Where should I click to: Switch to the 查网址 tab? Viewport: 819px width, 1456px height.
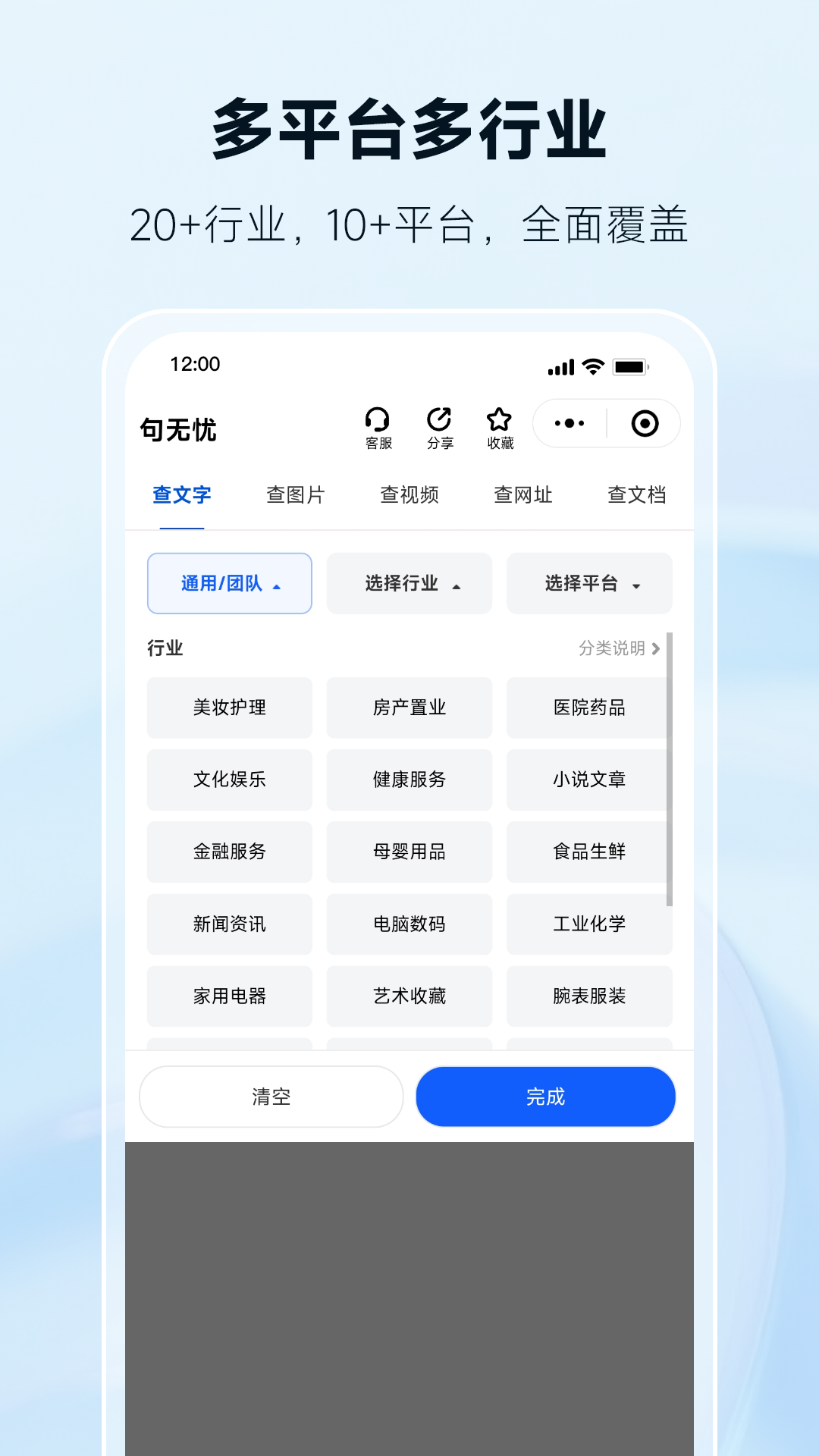coord(523,494)
